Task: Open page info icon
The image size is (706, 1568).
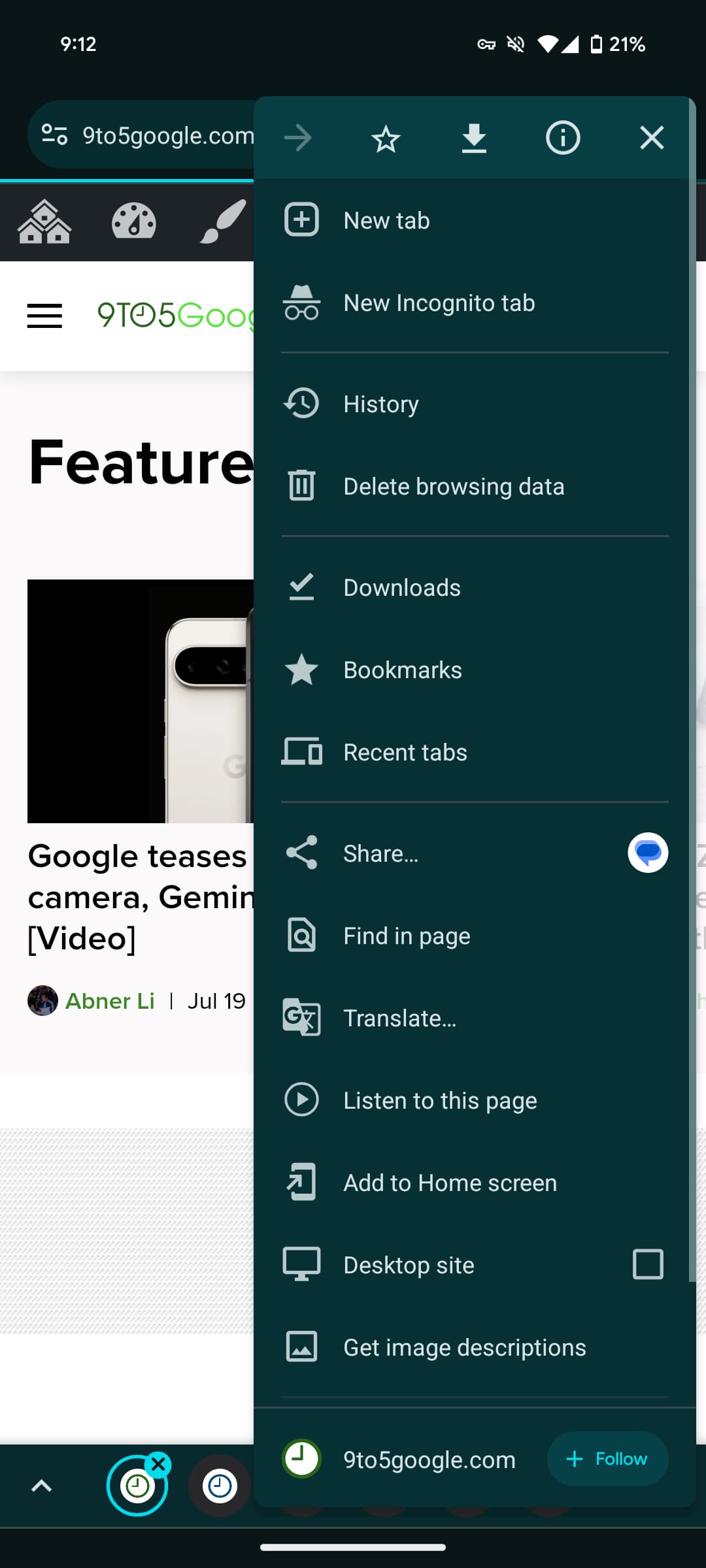Action: [562, 139]
